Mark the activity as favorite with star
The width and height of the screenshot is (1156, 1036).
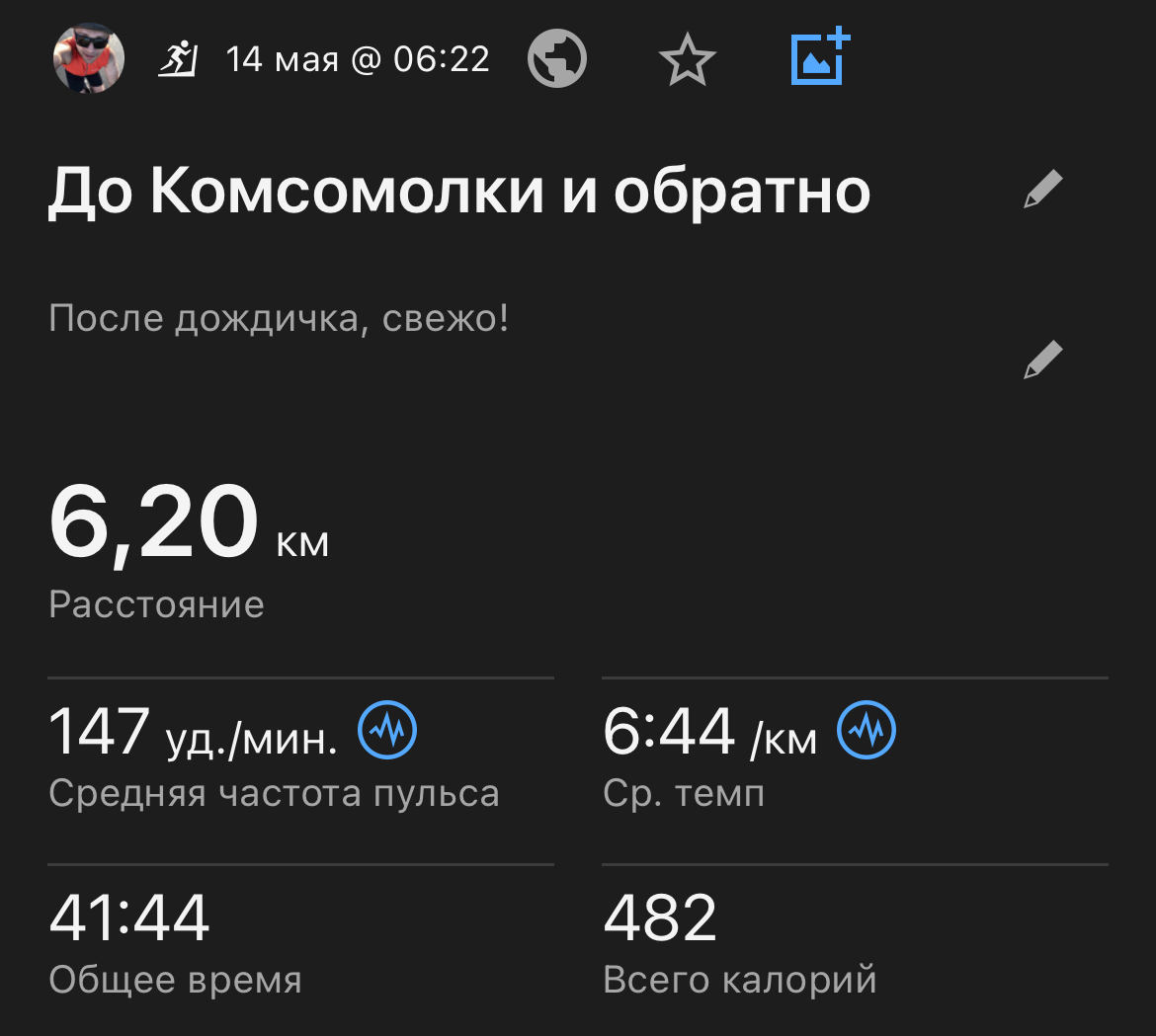point(687,60)
